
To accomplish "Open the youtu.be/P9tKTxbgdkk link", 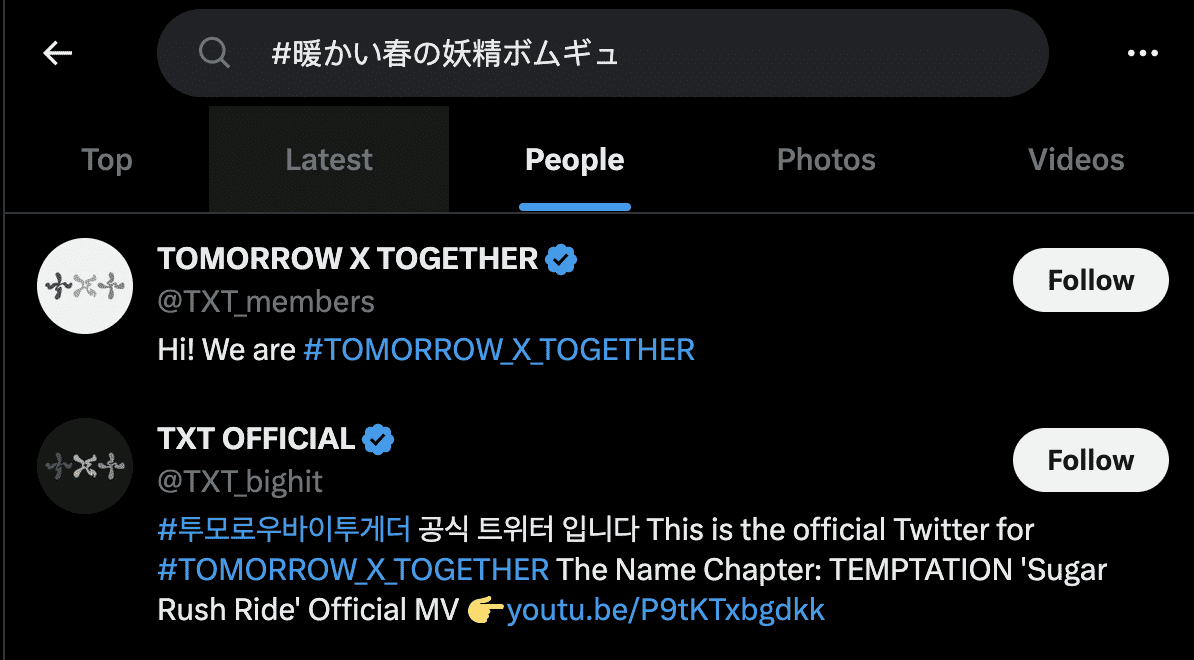I will coord(665,610).
